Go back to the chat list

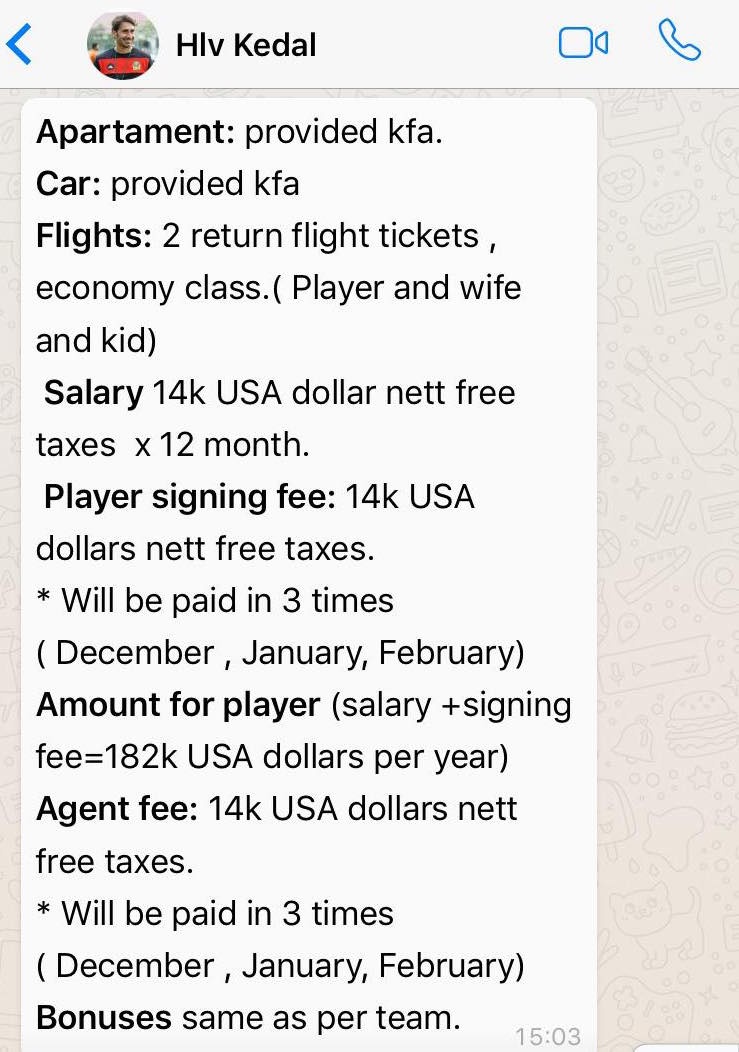pyautogui.click(x=20, y=45)
